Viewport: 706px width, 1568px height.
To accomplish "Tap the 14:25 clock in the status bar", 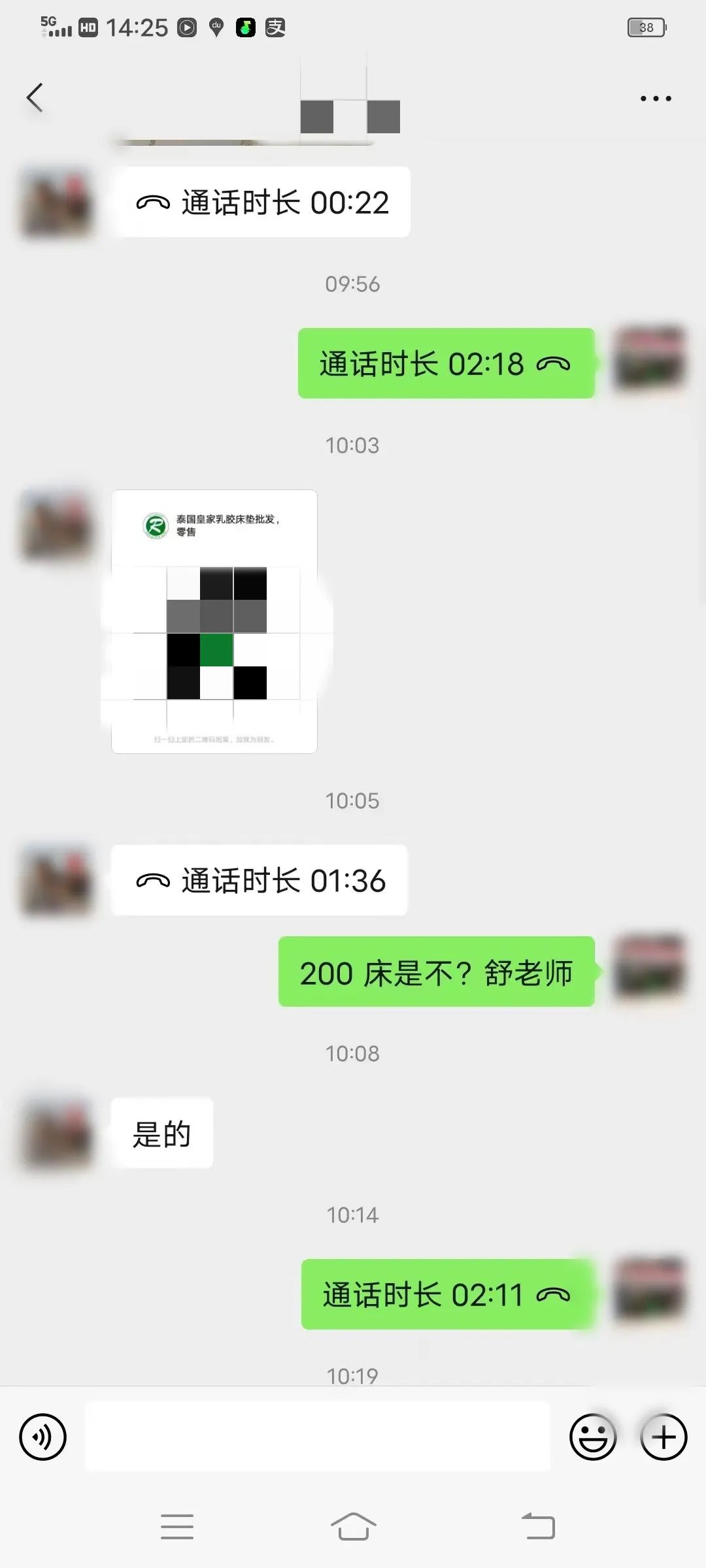I will click(x=135, y=27).
